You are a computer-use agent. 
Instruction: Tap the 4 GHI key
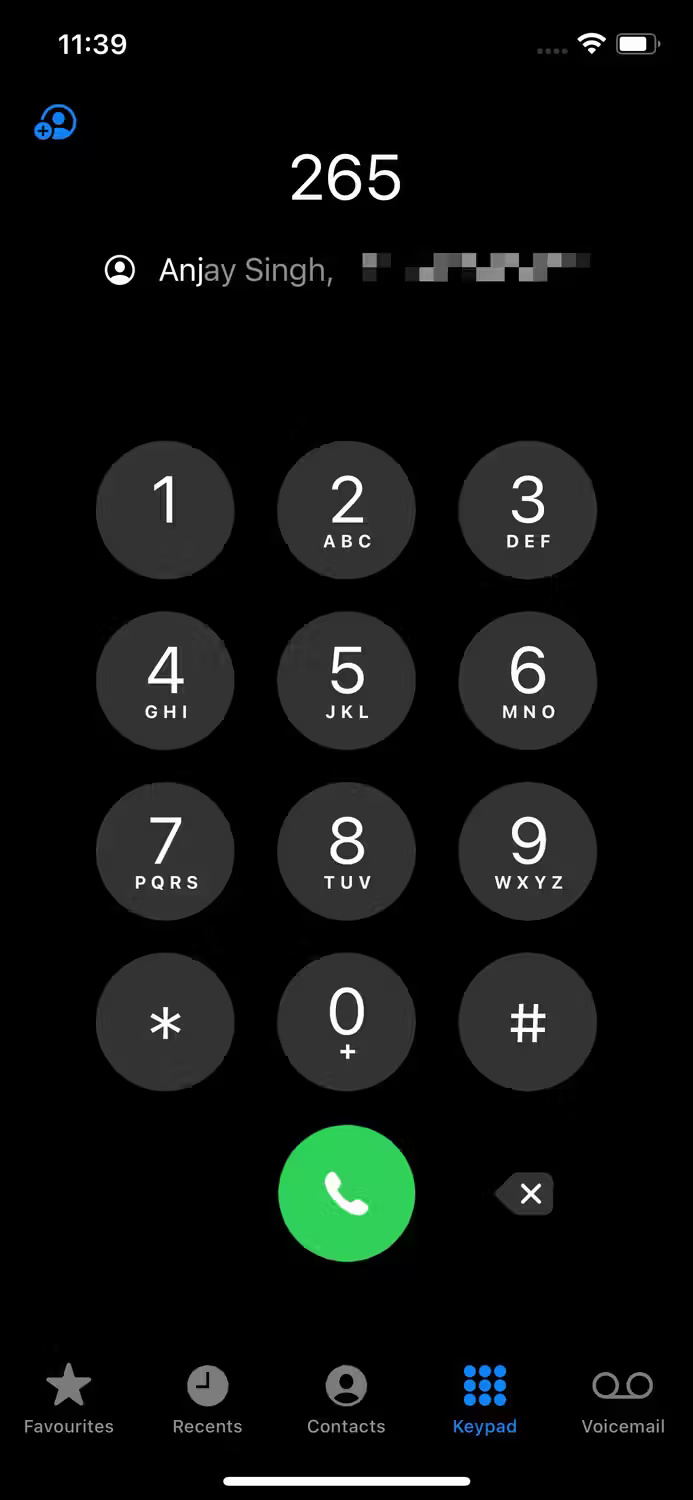pos(165,681)
